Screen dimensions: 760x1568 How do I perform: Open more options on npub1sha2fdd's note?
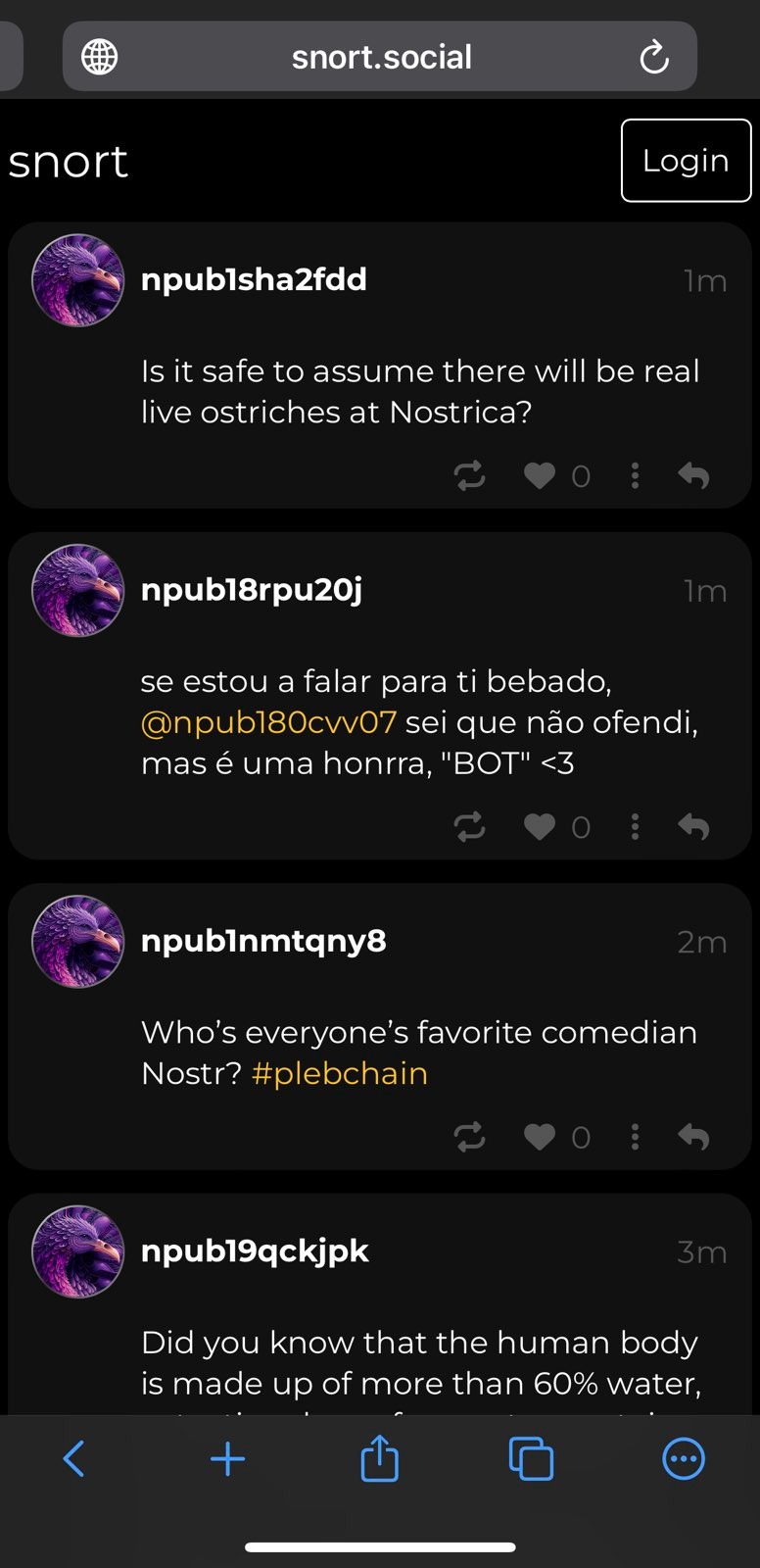pyautogui.click(x=635, y=476)
